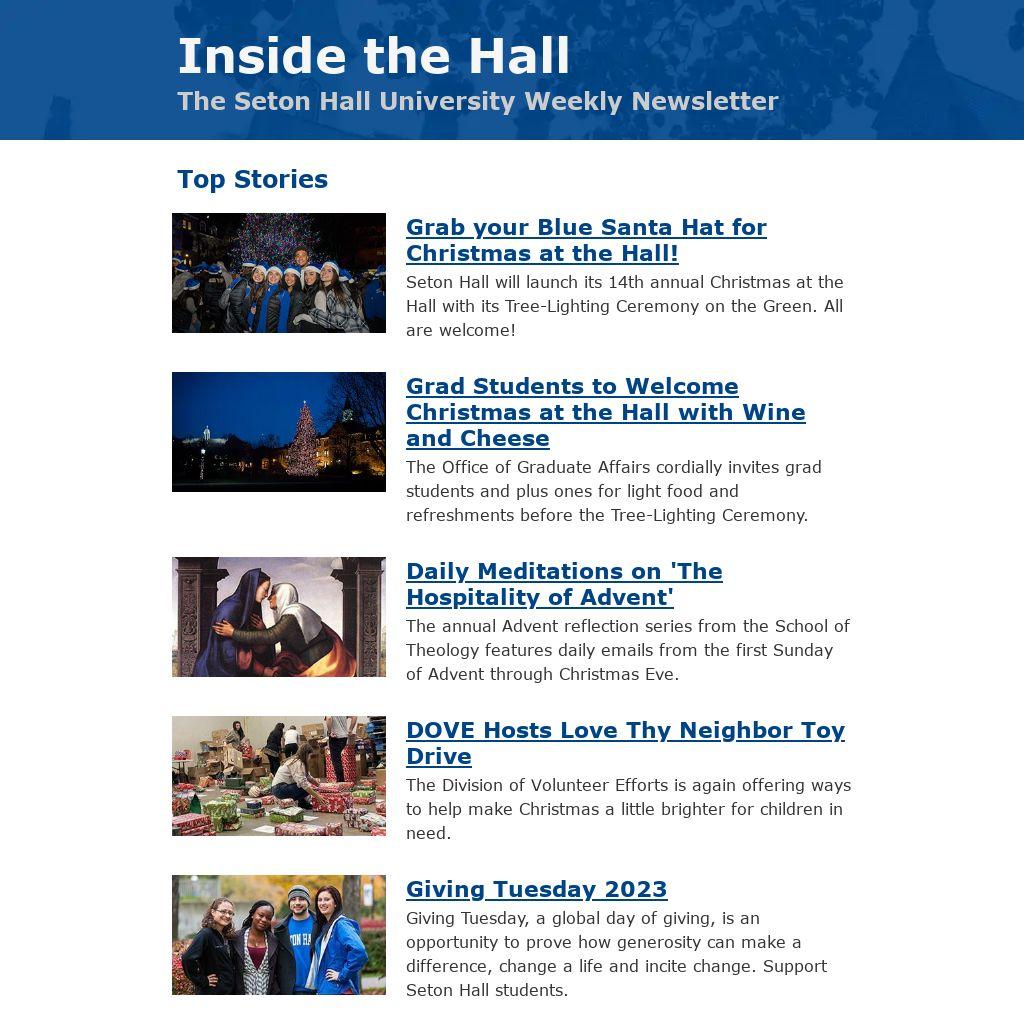Tap the Advent painting thumbnail

(279, 617)
